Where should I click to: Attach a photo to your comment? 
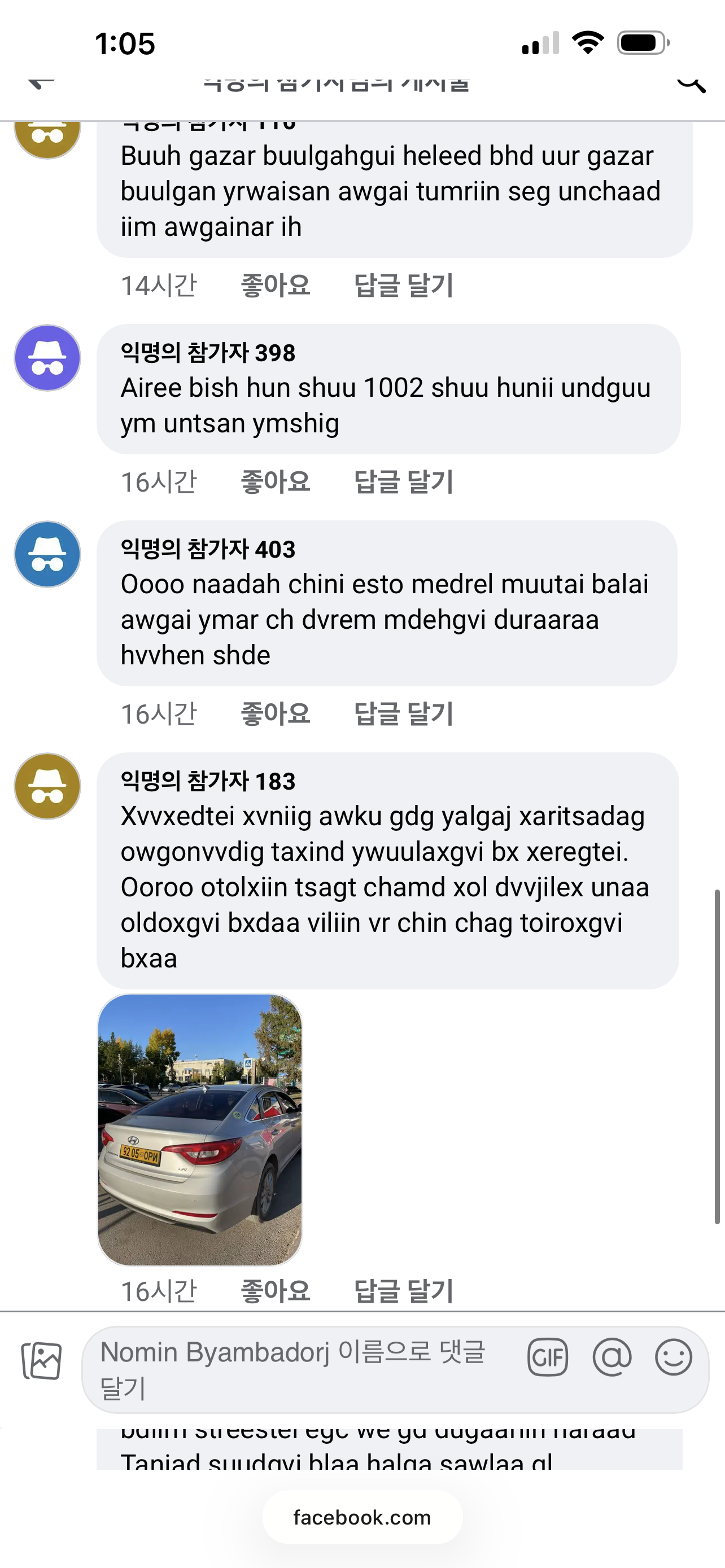click(41, 1360)
